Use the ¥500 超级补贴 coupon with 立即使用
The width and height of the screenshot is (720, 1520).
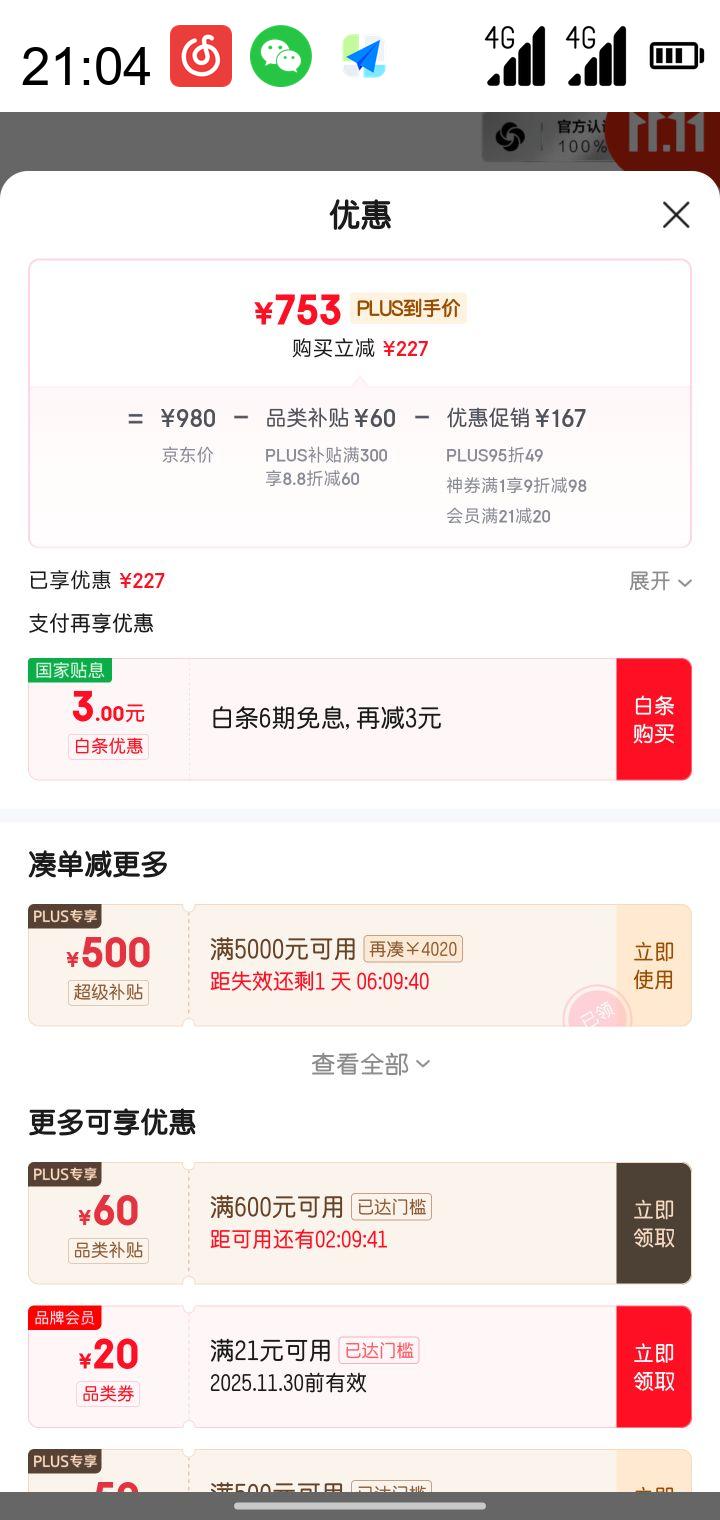pyautogui.click(x=654, y=965)
